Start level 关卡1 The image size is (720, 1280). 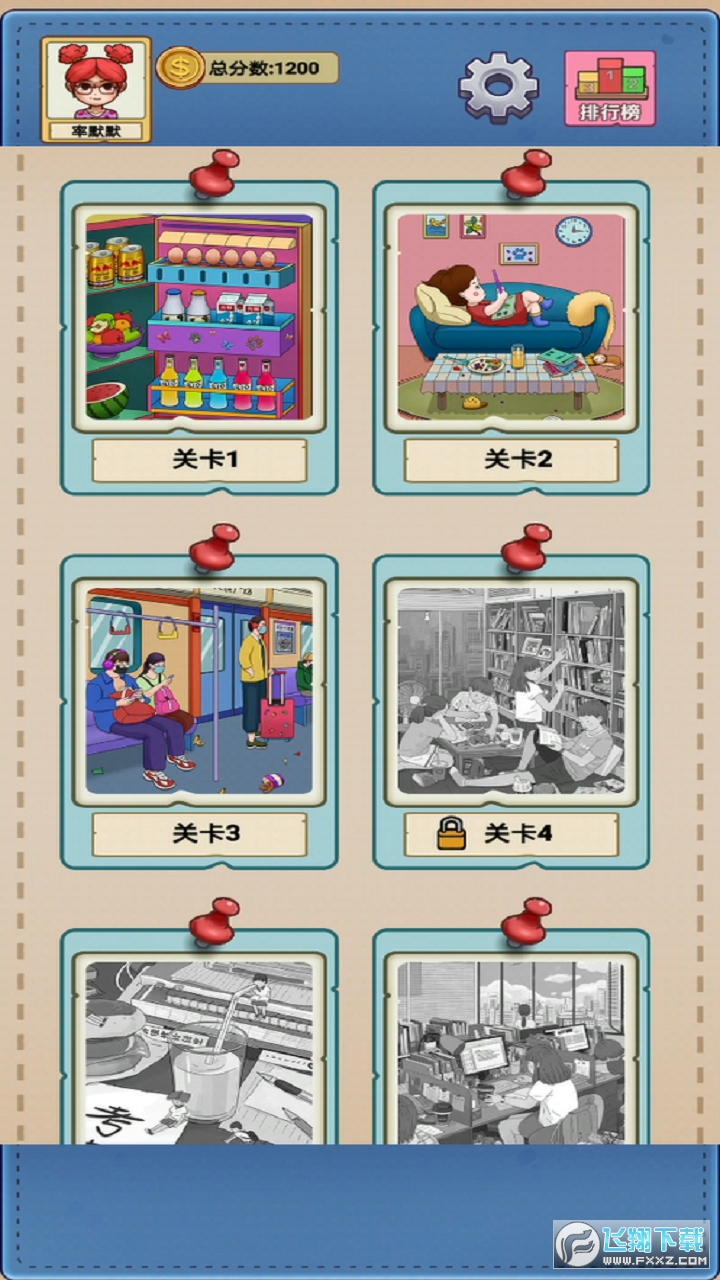coord(199,318)
